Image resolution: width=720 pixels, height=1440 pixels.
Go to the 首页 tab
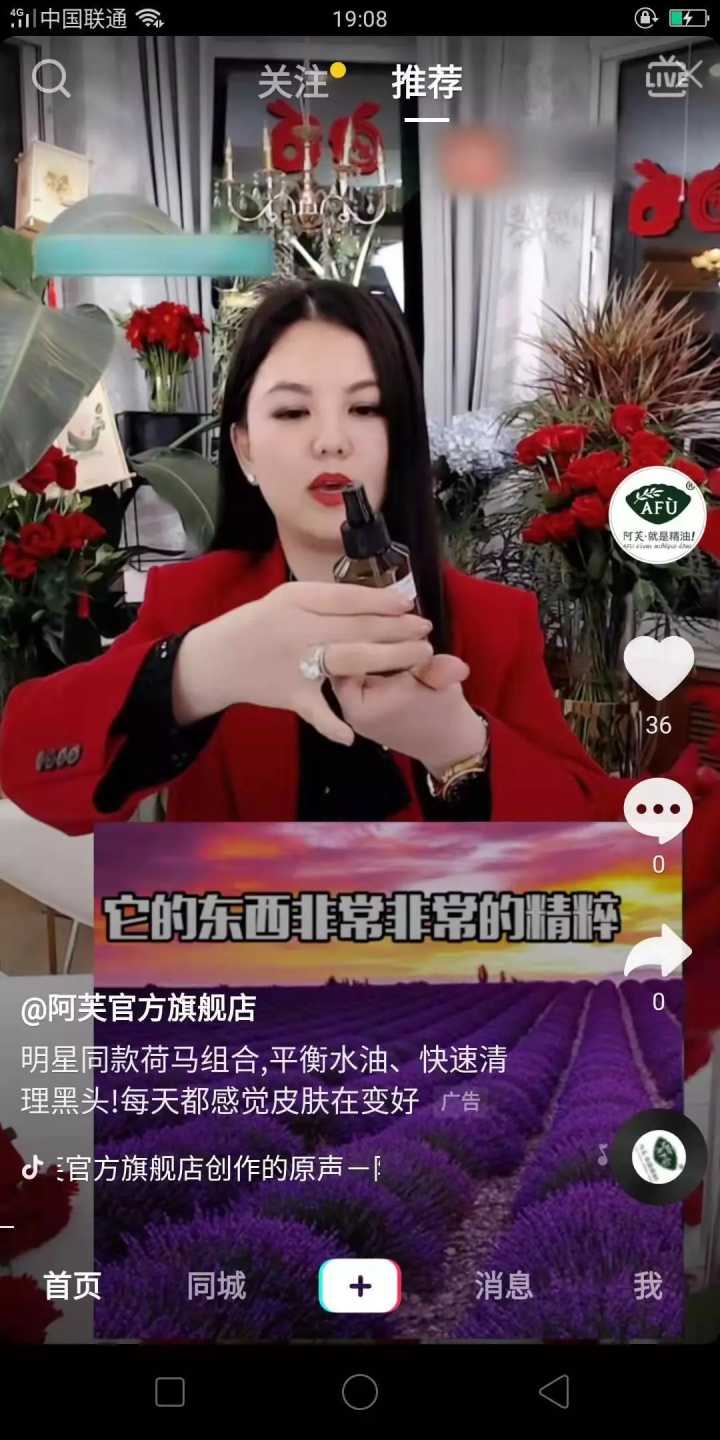point(72,1286)
